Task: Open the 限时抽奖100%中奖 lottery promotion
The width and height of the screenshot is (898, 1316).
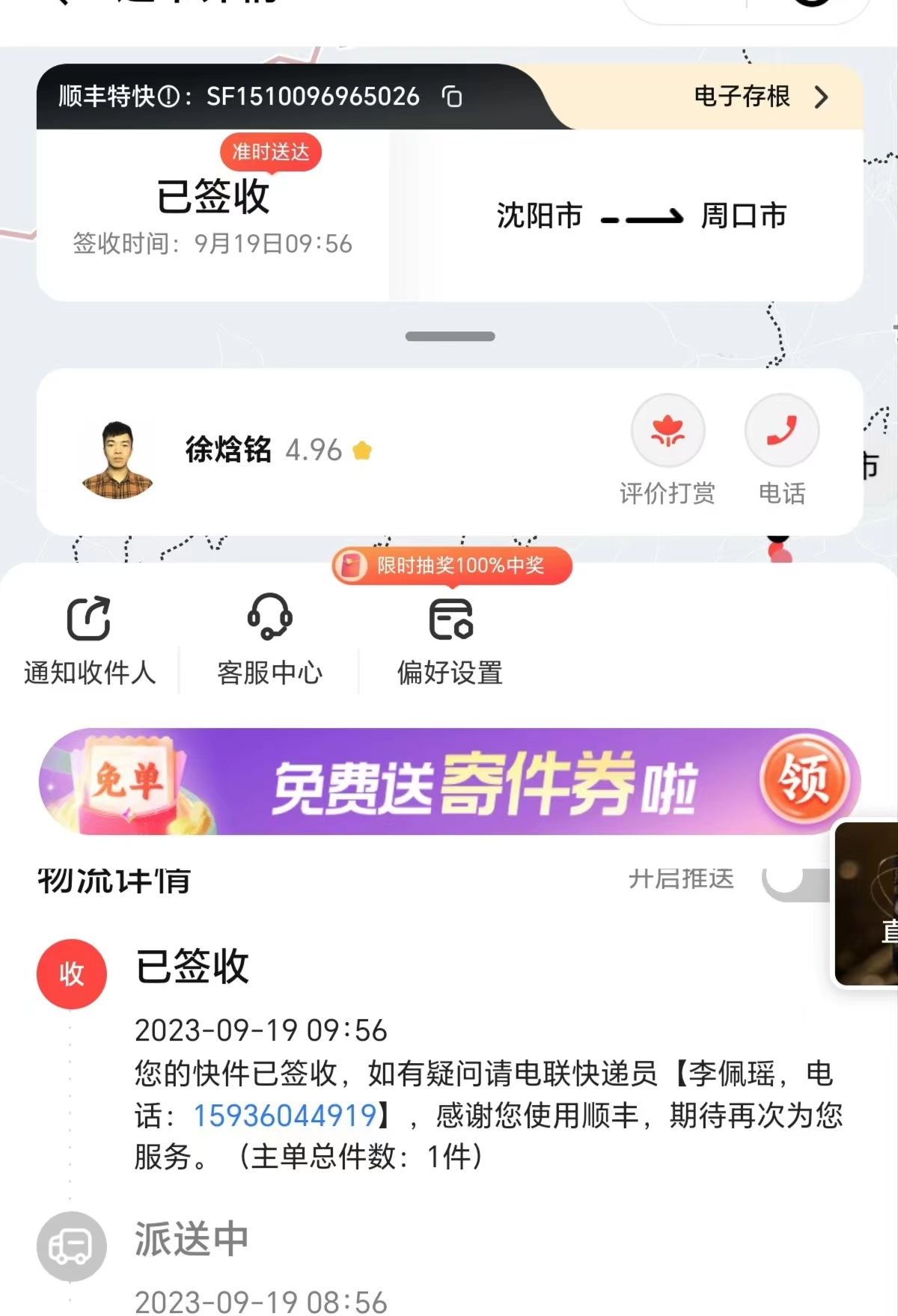Action: (452, 566)
